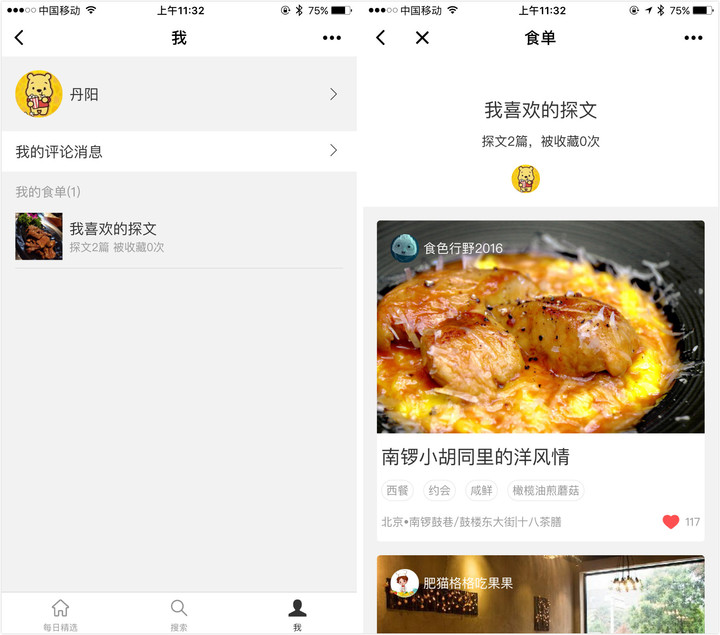Select the 咸鲜 tag
This screenshot has height=635, width=720.
tap(481, 490)
